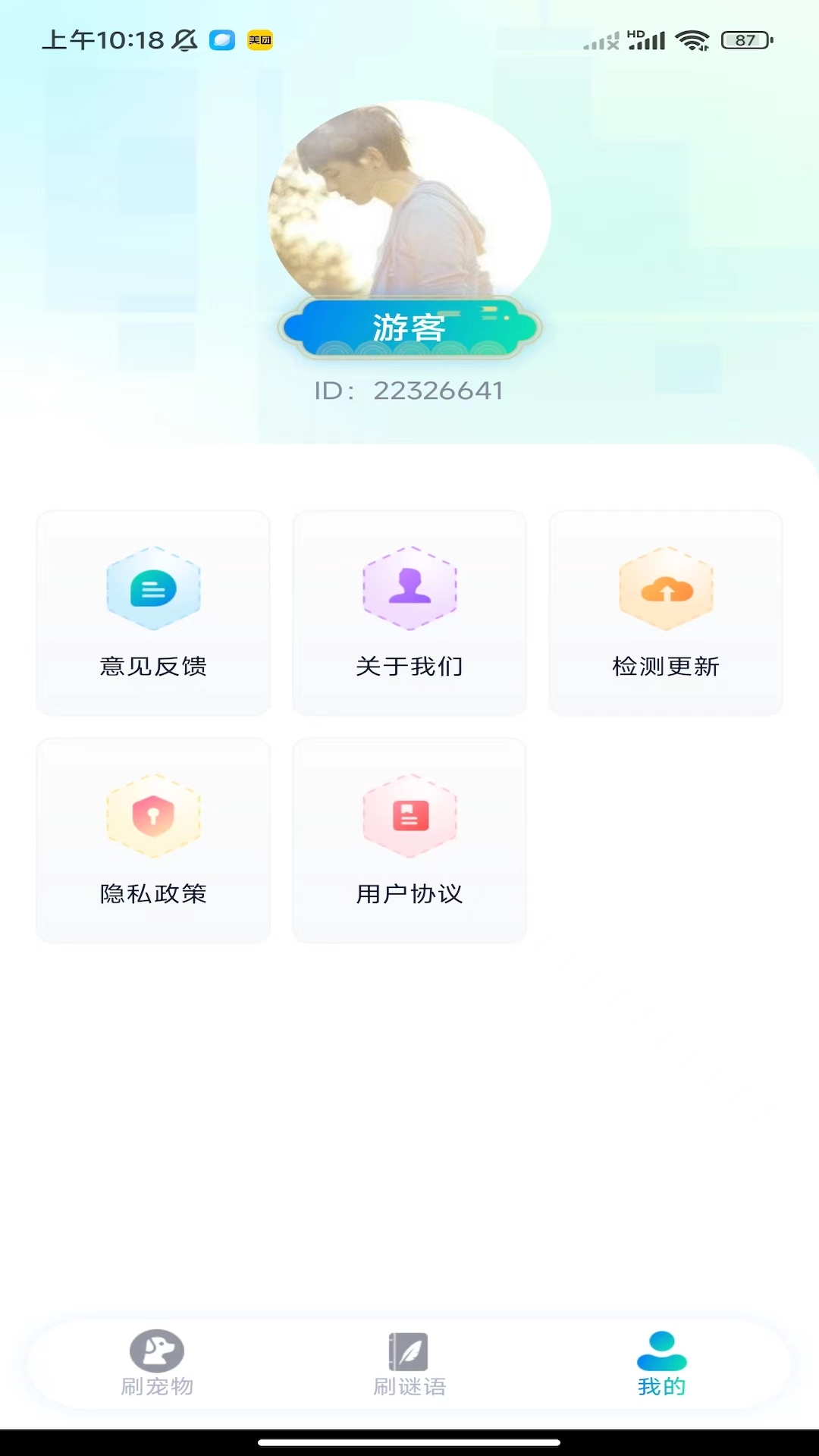Open the 意见反馈 card
The image size is (819, 1456).
(153, 613)
